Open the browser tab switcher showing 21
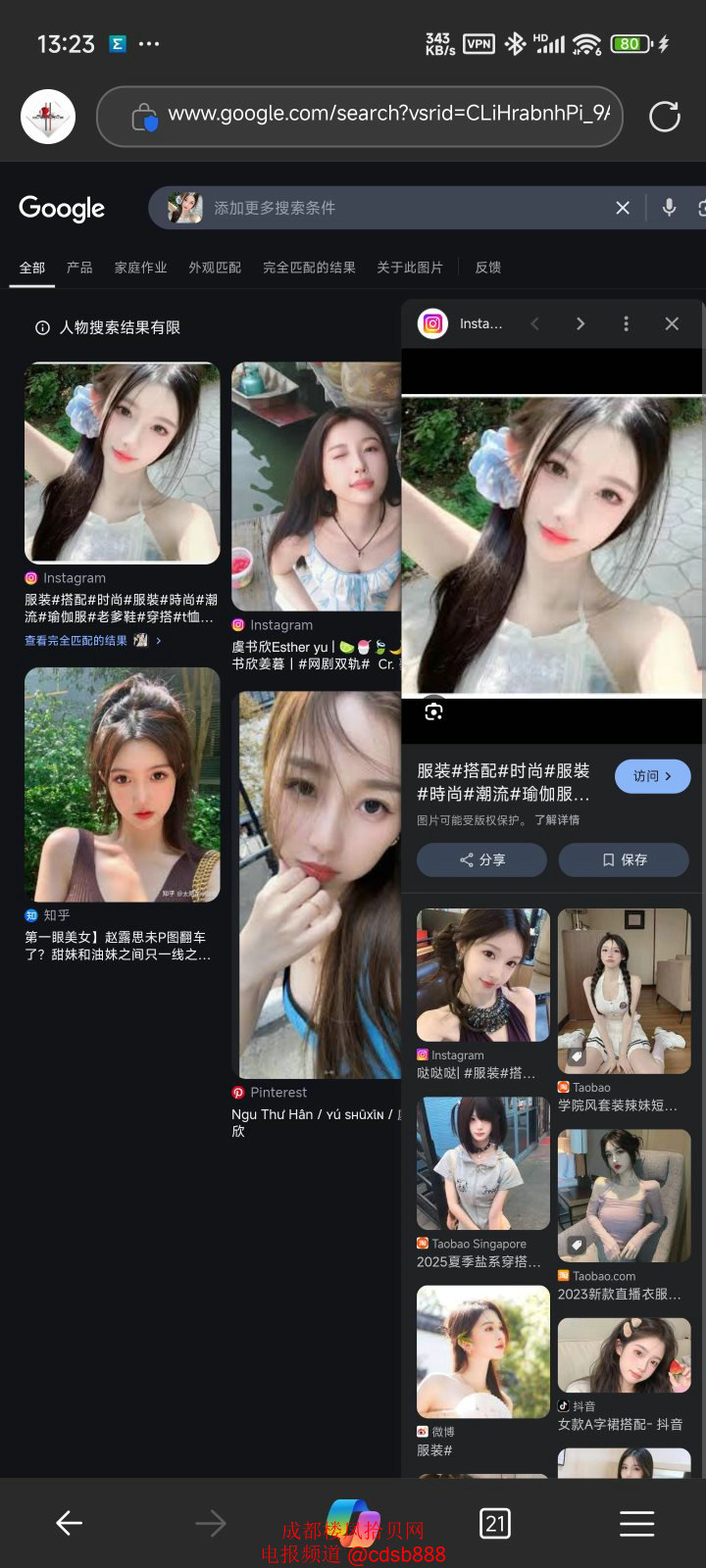Image resolution: width=706 pixels, height=1568 pixels. tap(494, 1523)
